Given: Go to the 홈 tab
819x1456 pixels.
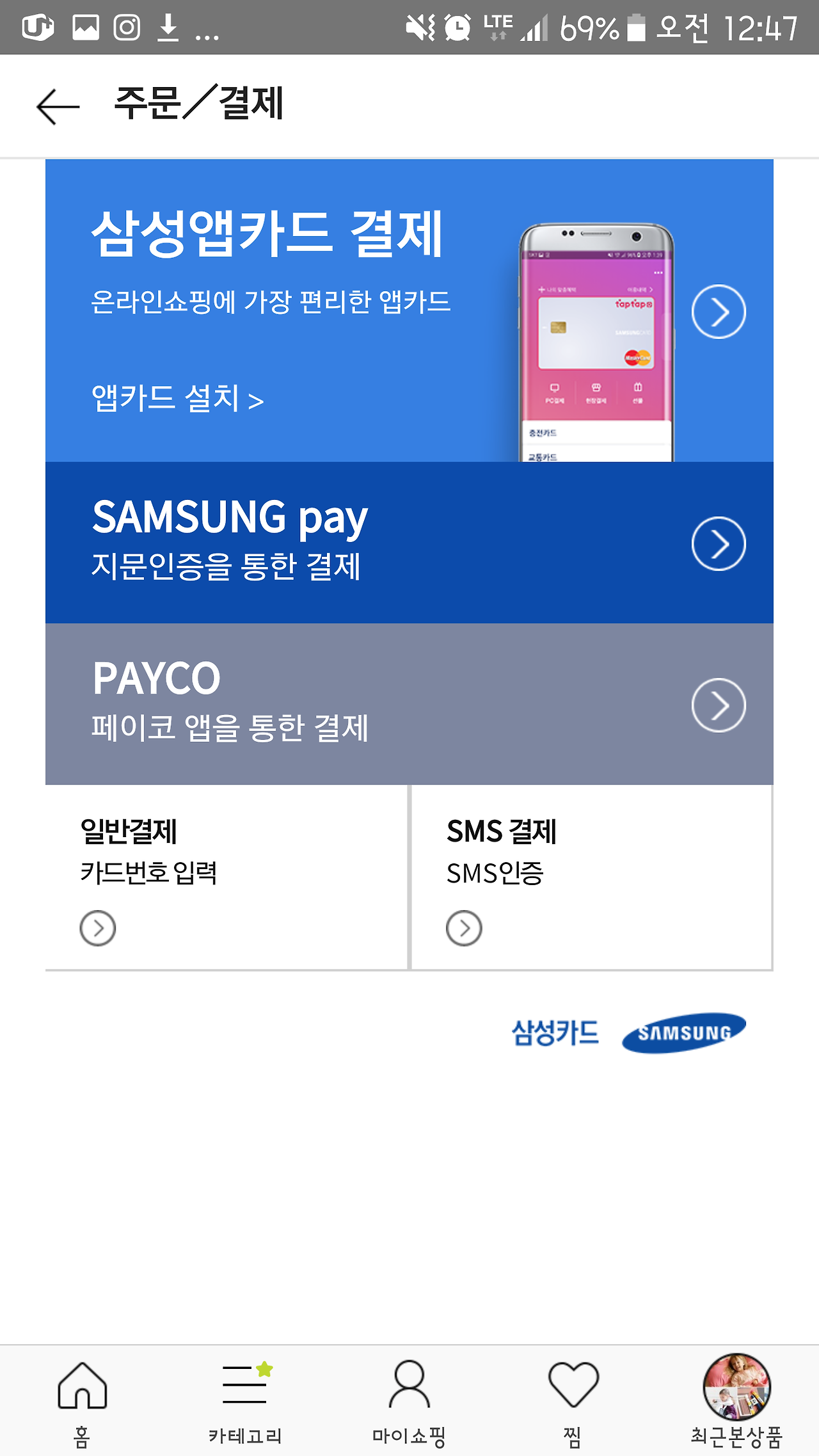Looking at the screenshot, I should (x=82, y=1400).
